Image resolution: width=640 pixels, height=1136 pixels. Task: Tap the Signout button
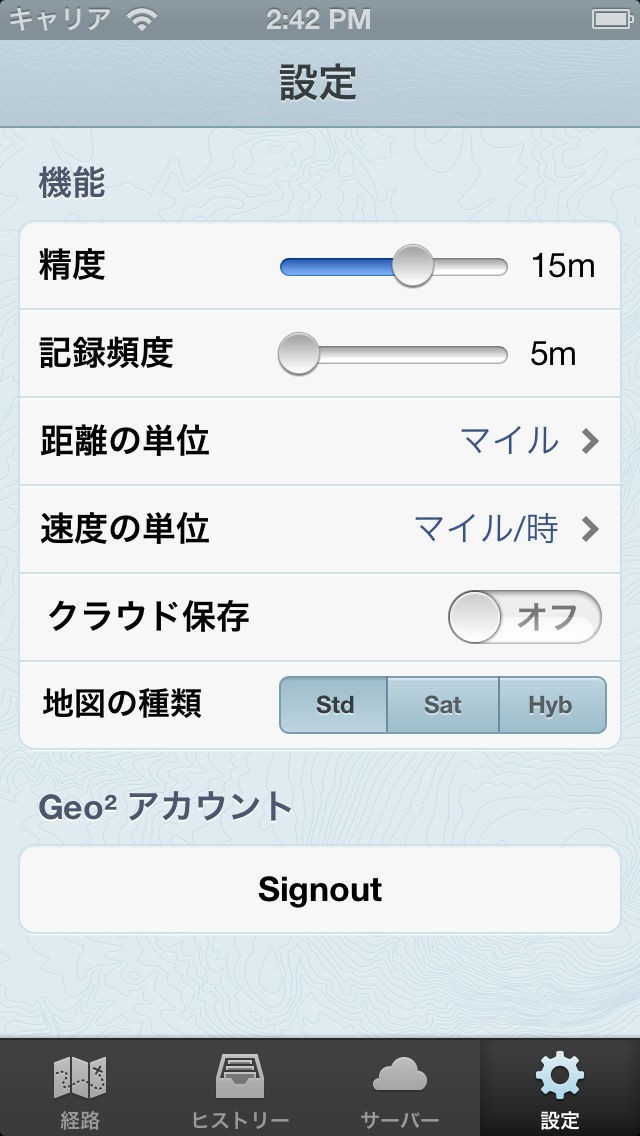coord(320,890)
